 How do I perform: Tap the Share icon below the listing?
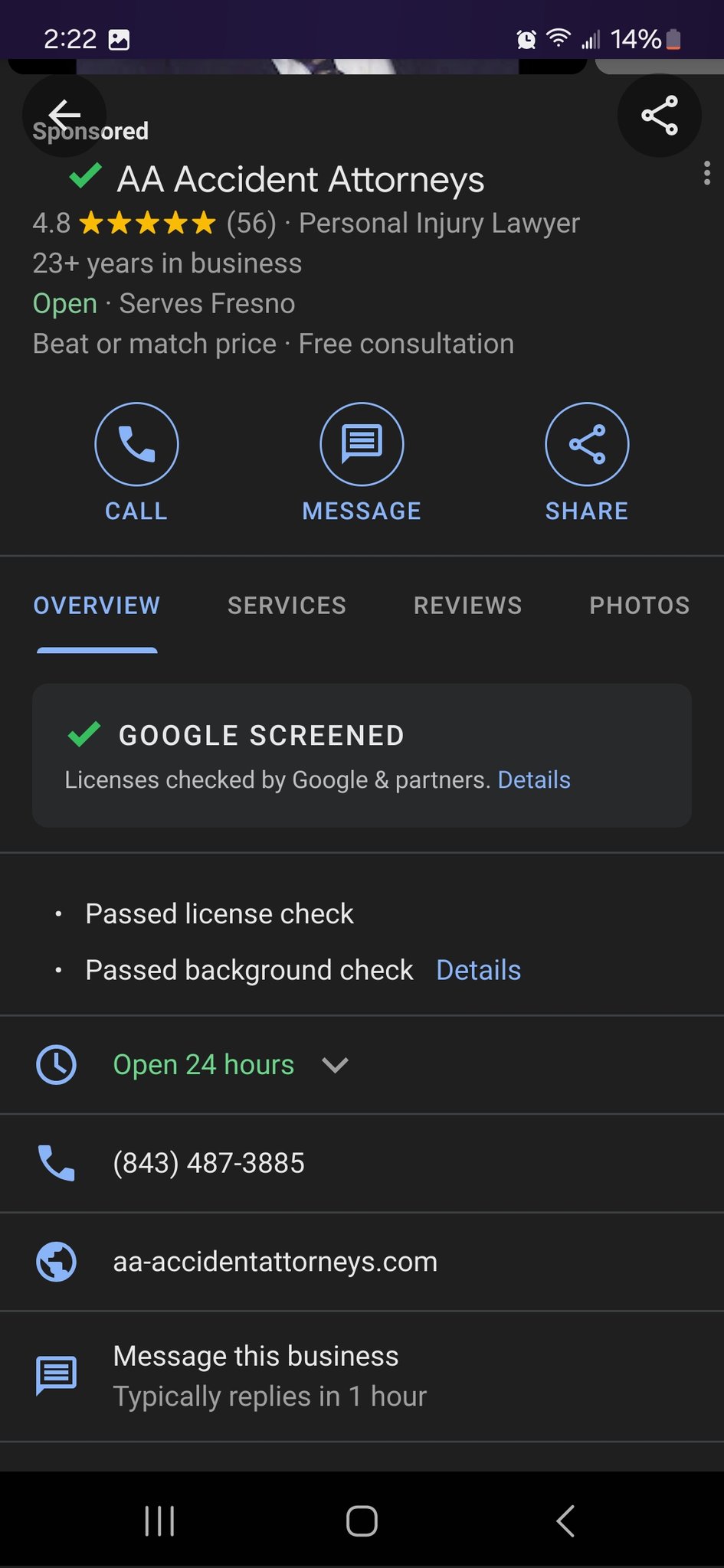click(x=586, y=444)
